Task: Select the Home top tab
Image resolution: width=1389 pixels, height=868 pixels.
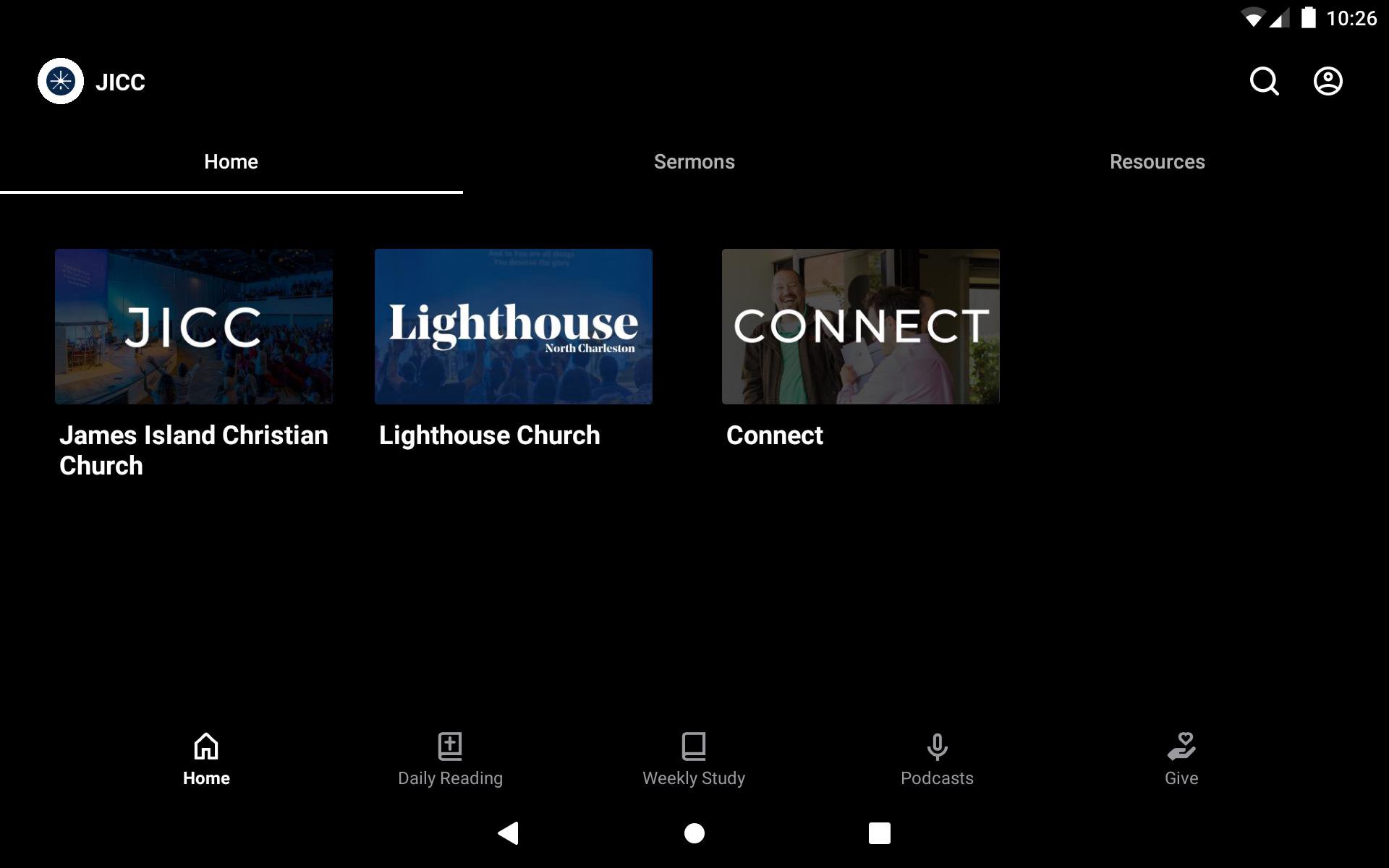Action: pyautogui.click(x=231, y=162)
